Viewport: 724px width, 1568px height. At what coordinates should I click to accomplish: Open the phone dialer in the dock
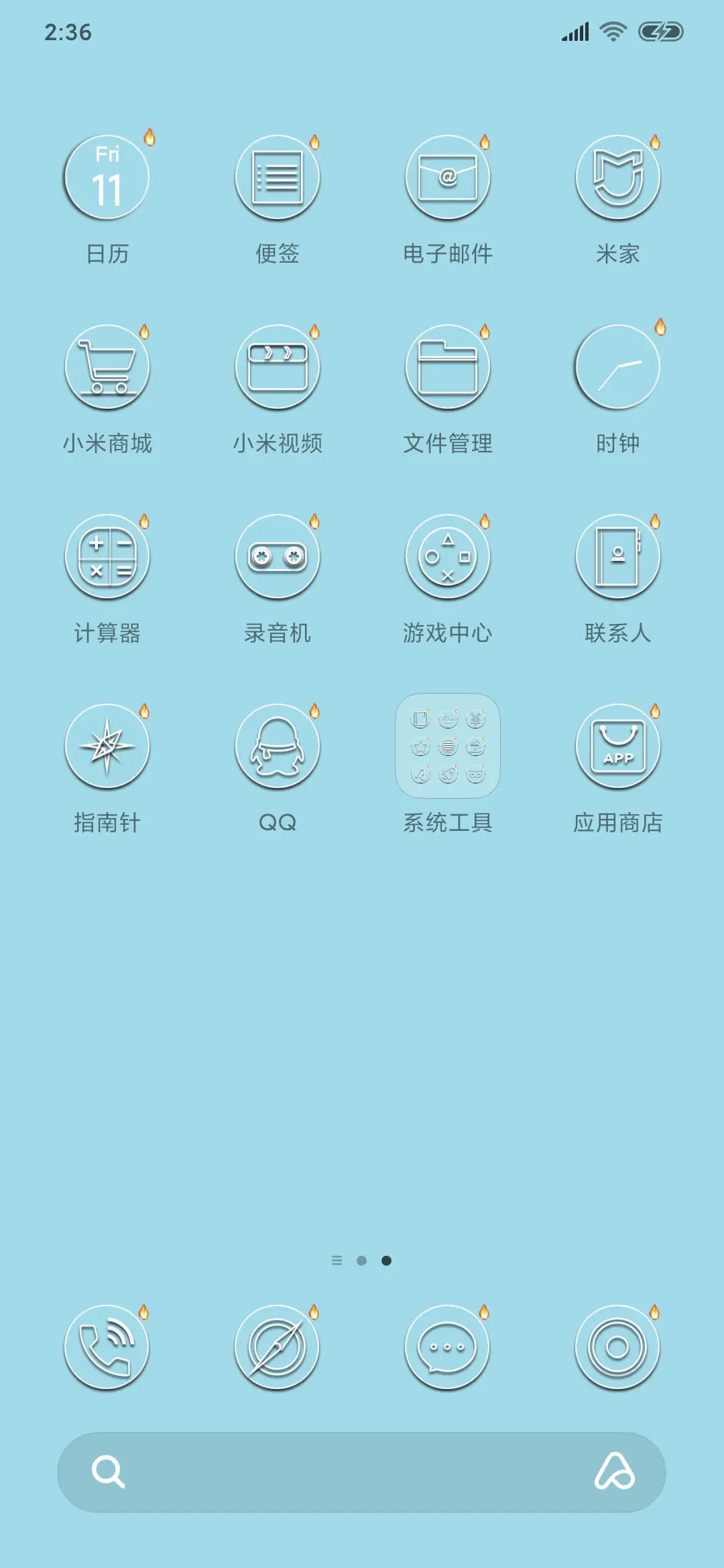tap(107, 1347)
